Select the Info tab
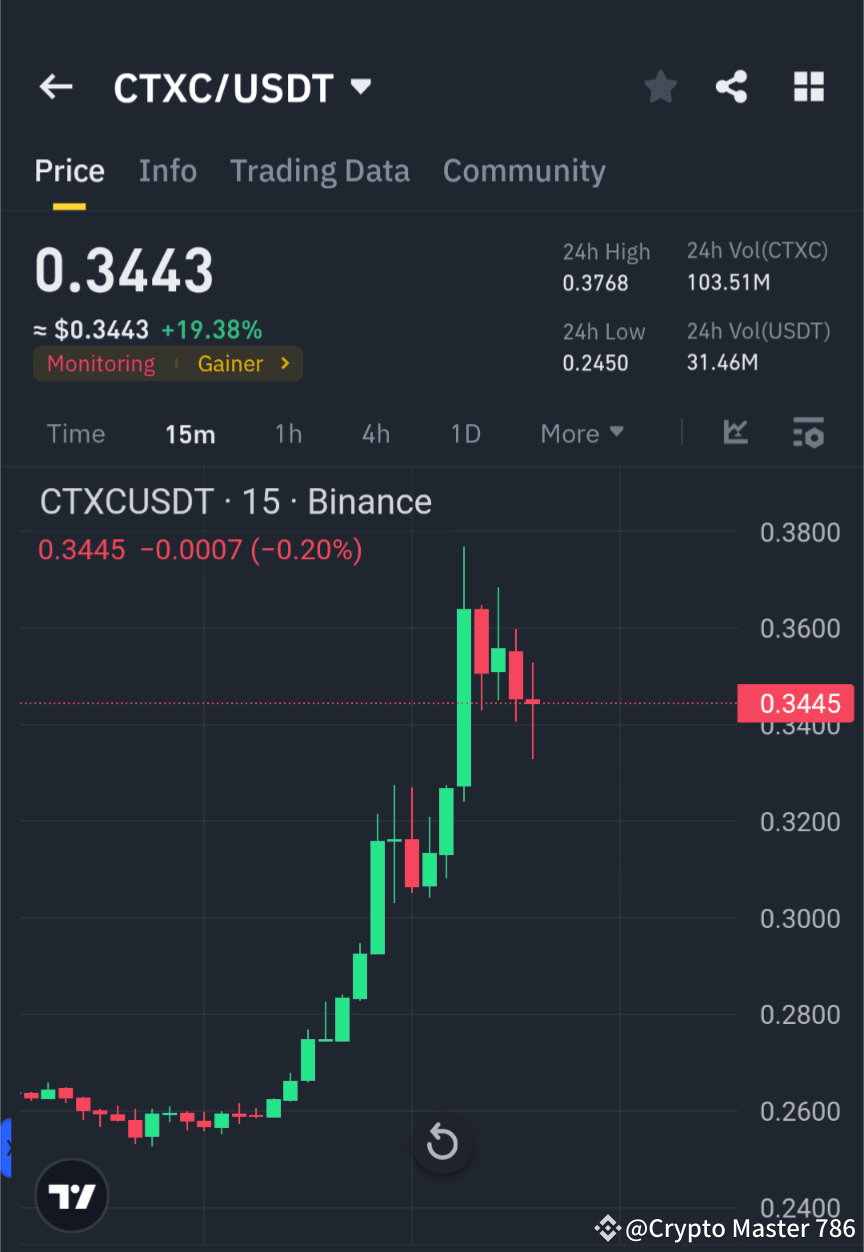 coord(167,170)
